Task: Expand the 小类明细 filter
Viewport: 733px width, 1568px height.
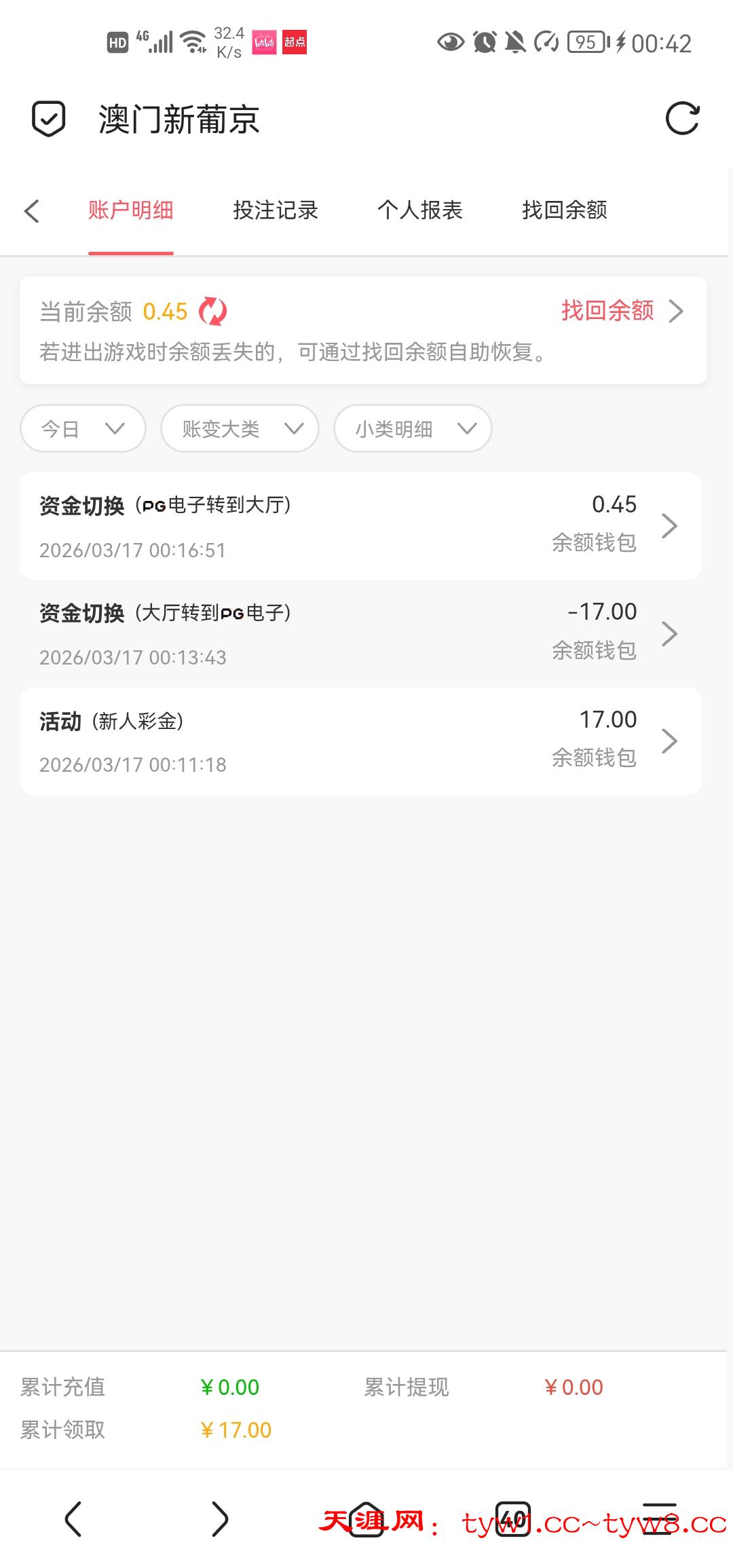Action: pos(413,428)
